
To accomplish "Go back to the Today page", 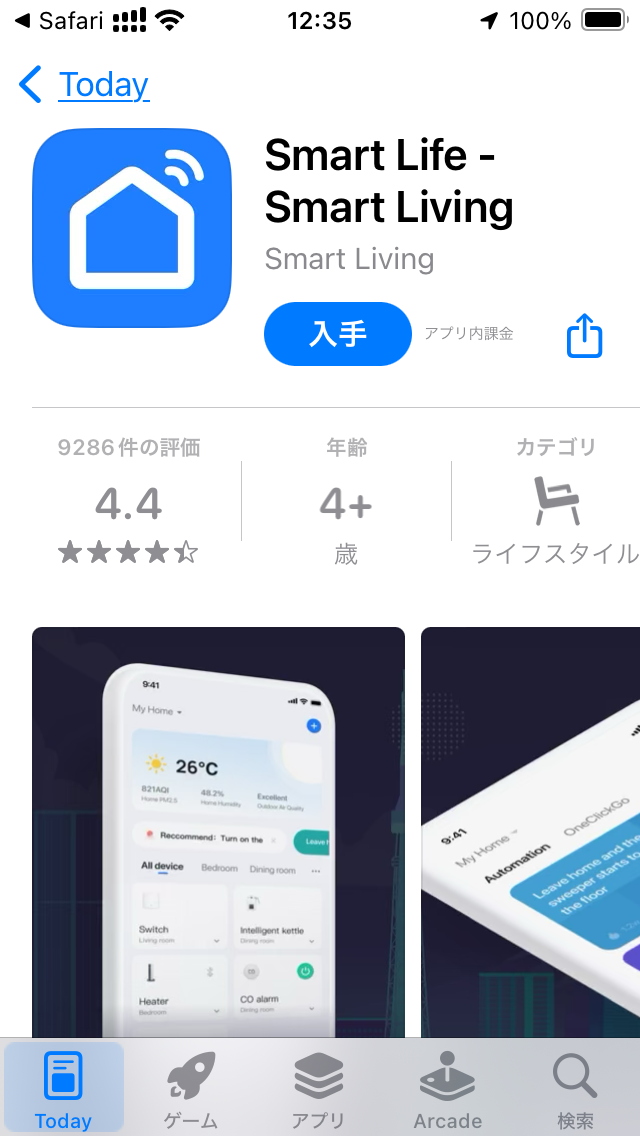I will (85, 86).
